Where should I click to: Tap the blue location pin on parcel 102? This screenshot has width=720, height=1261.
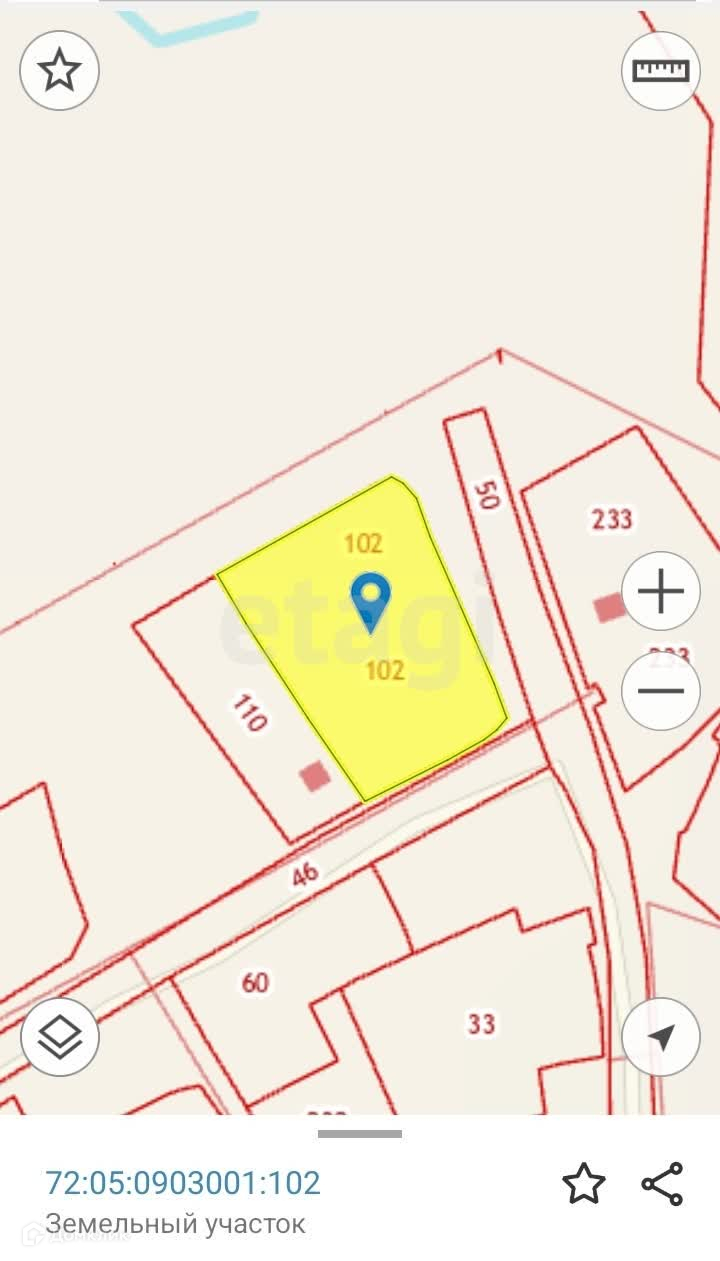[x=371, y=600]
